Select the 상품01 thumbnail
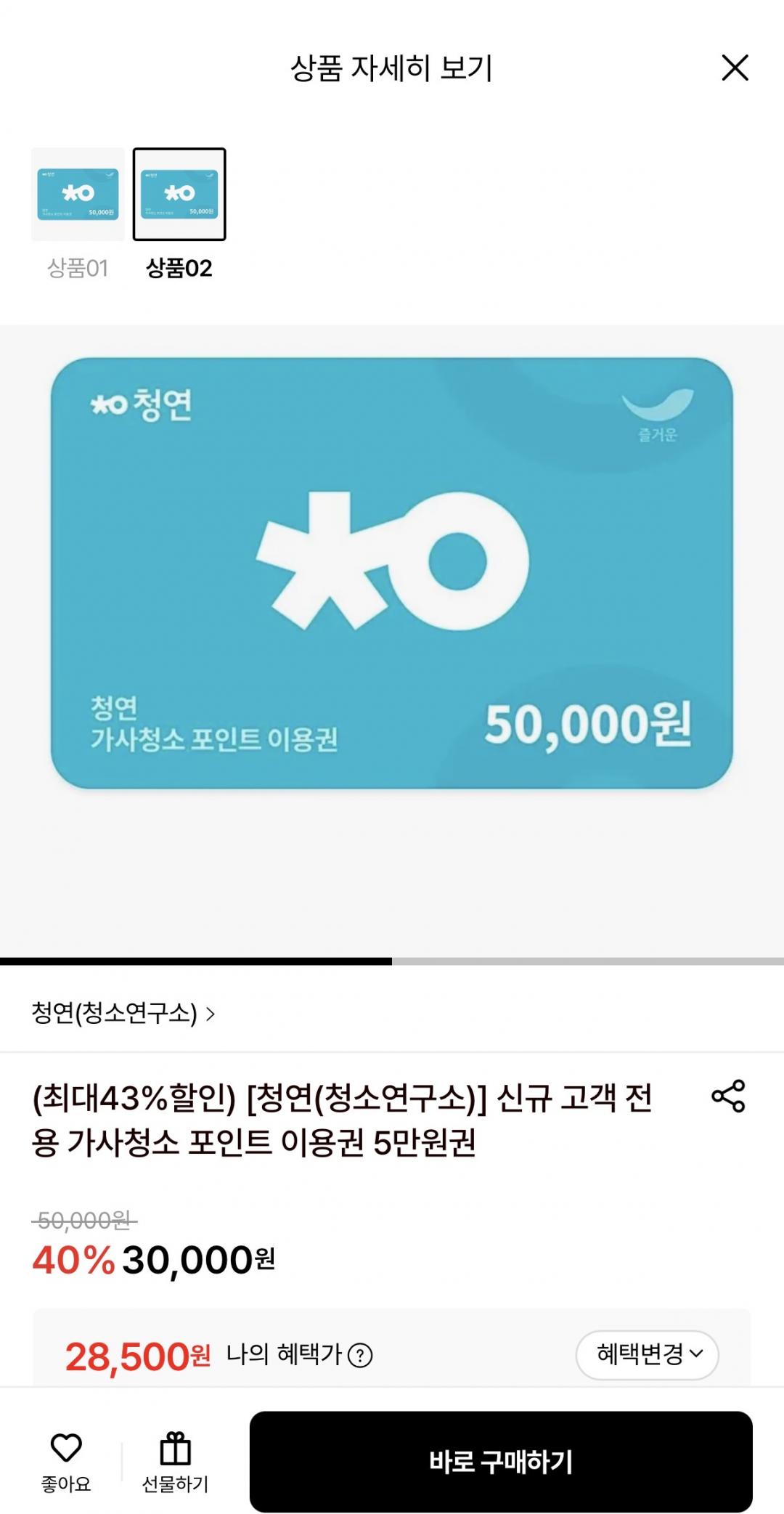The image size is (784, 1514). point(78,194)
